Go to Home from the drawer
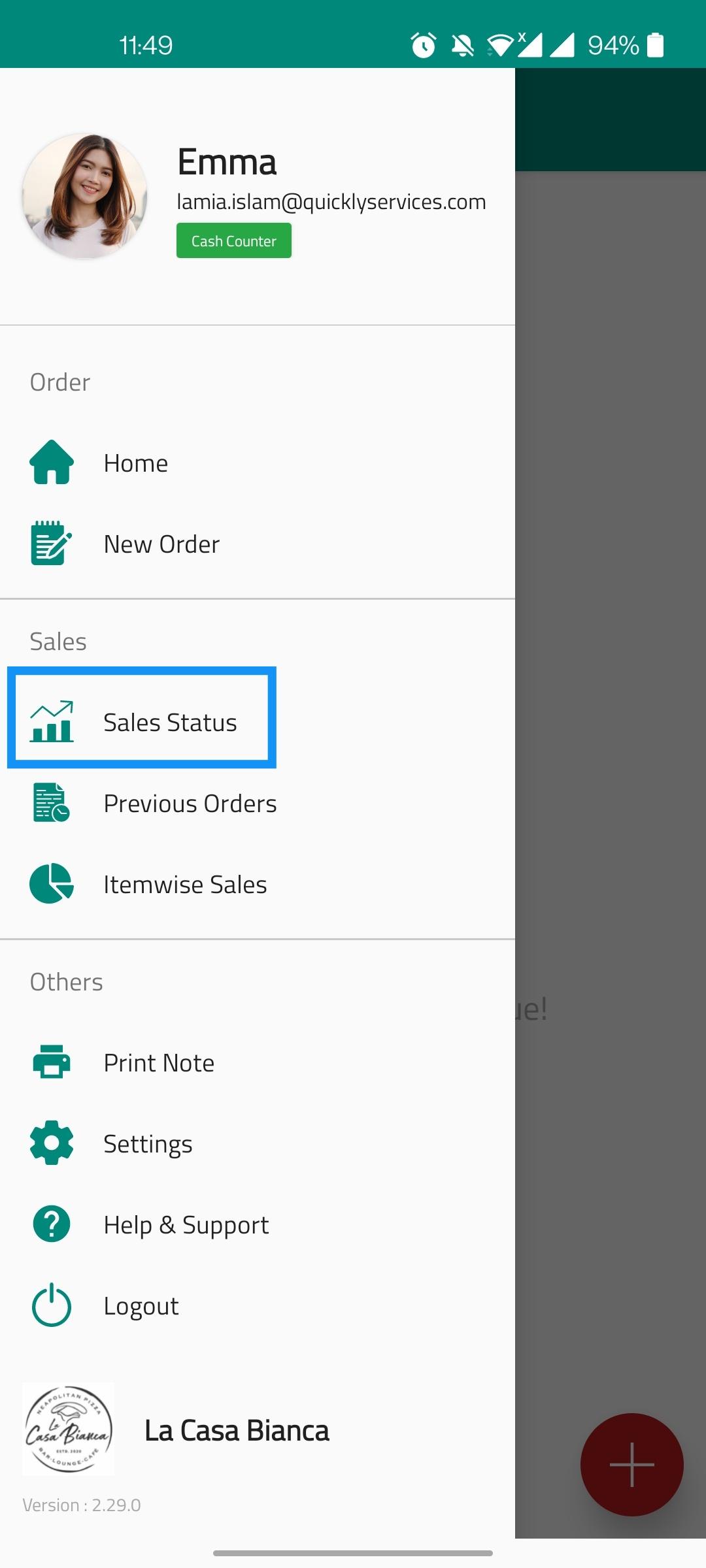Screen dimensions: 706x1568 [x=135, y=463]
